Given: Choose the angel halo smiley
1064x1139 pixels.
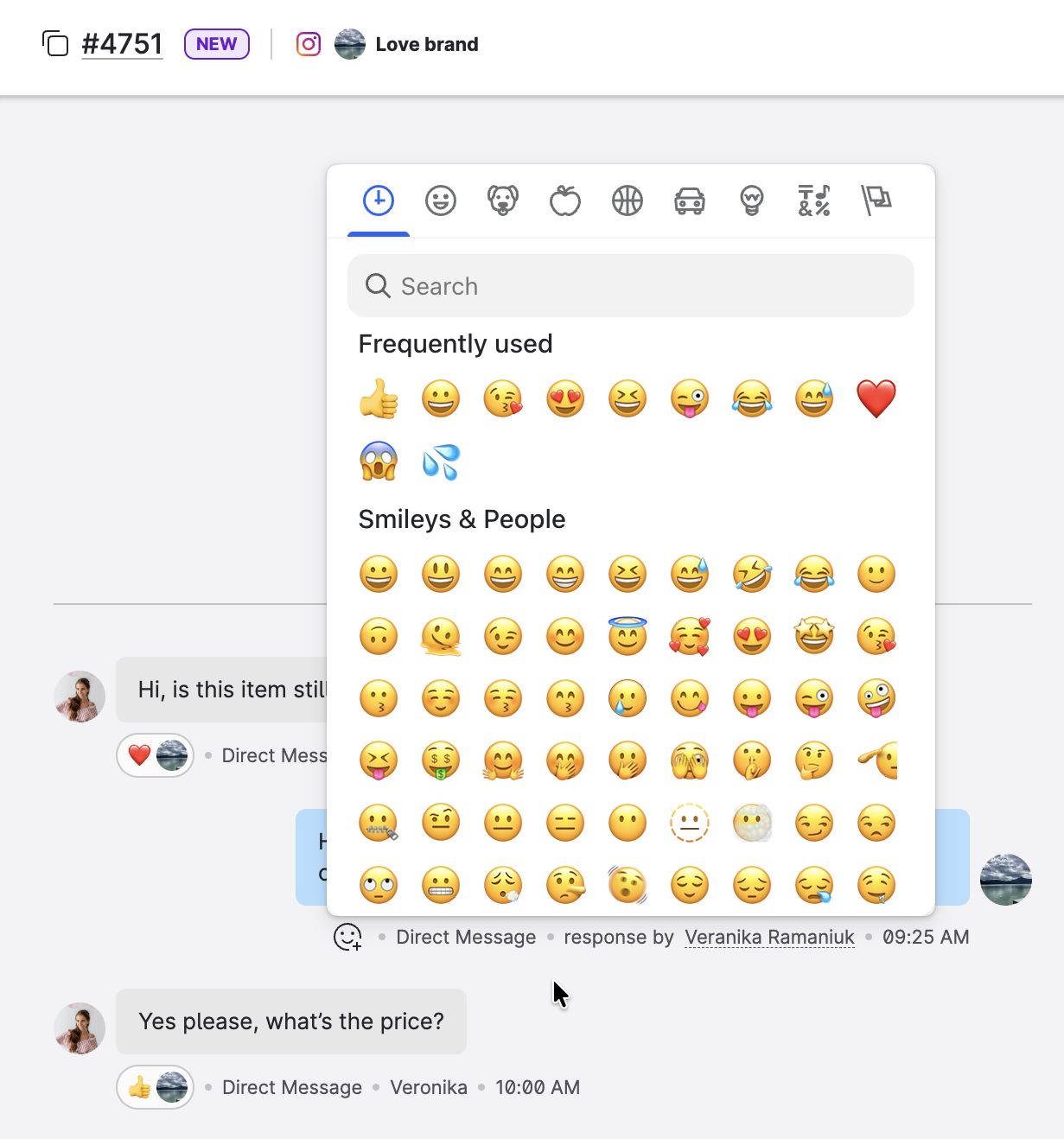Looking at the screenshot, I should 628,636.
